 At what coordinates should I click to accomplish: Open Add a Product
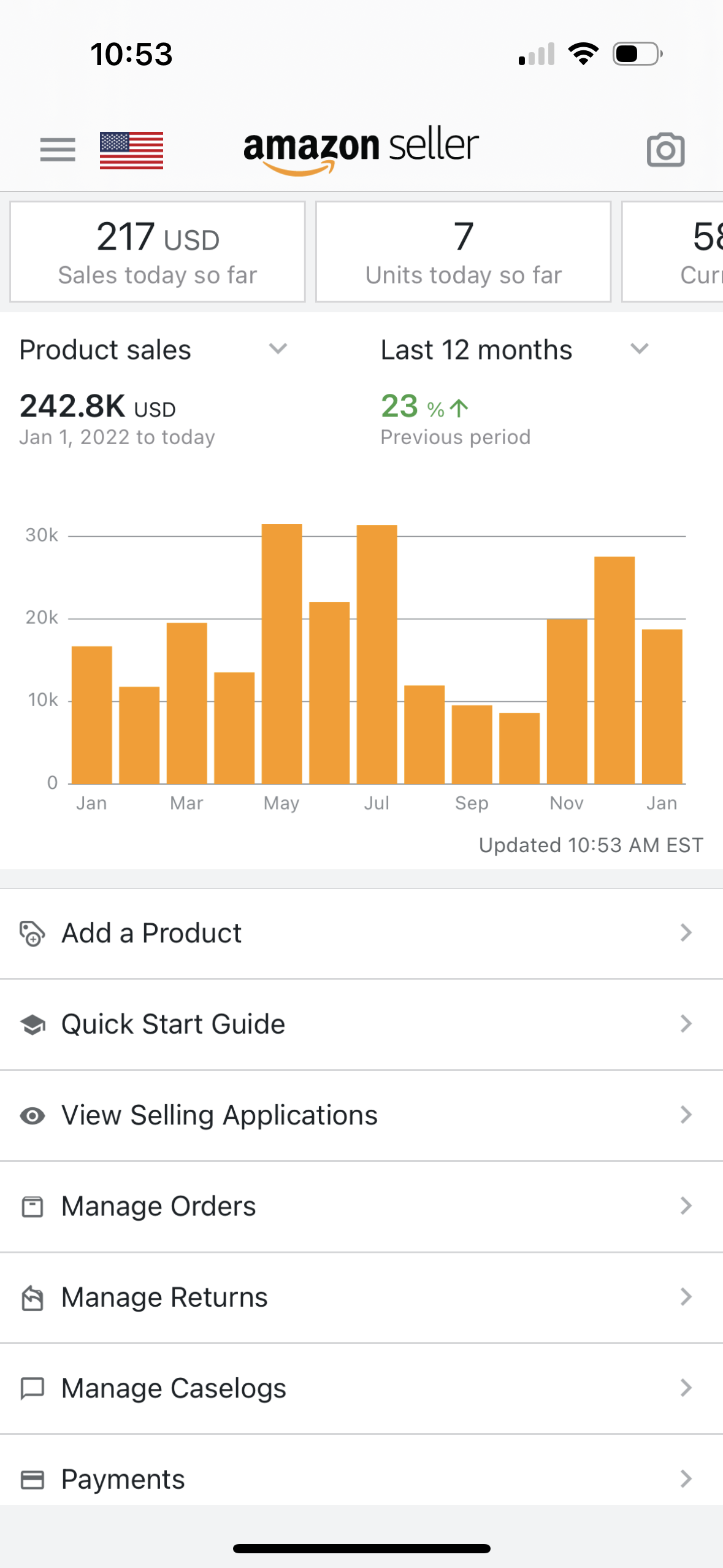[x=361, y=933]
